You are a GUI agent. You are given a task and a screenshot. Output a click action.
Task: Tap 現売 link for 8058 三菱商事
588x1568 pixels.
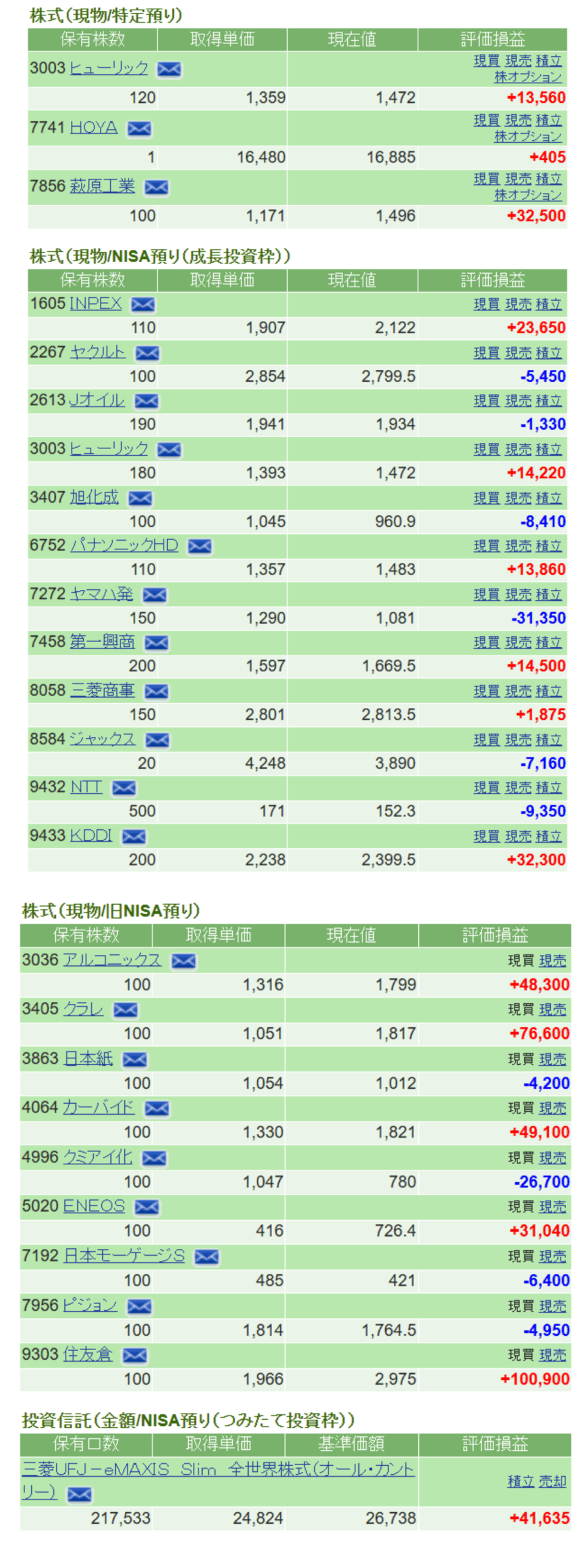pyautogui.click(x=518, y=691)
